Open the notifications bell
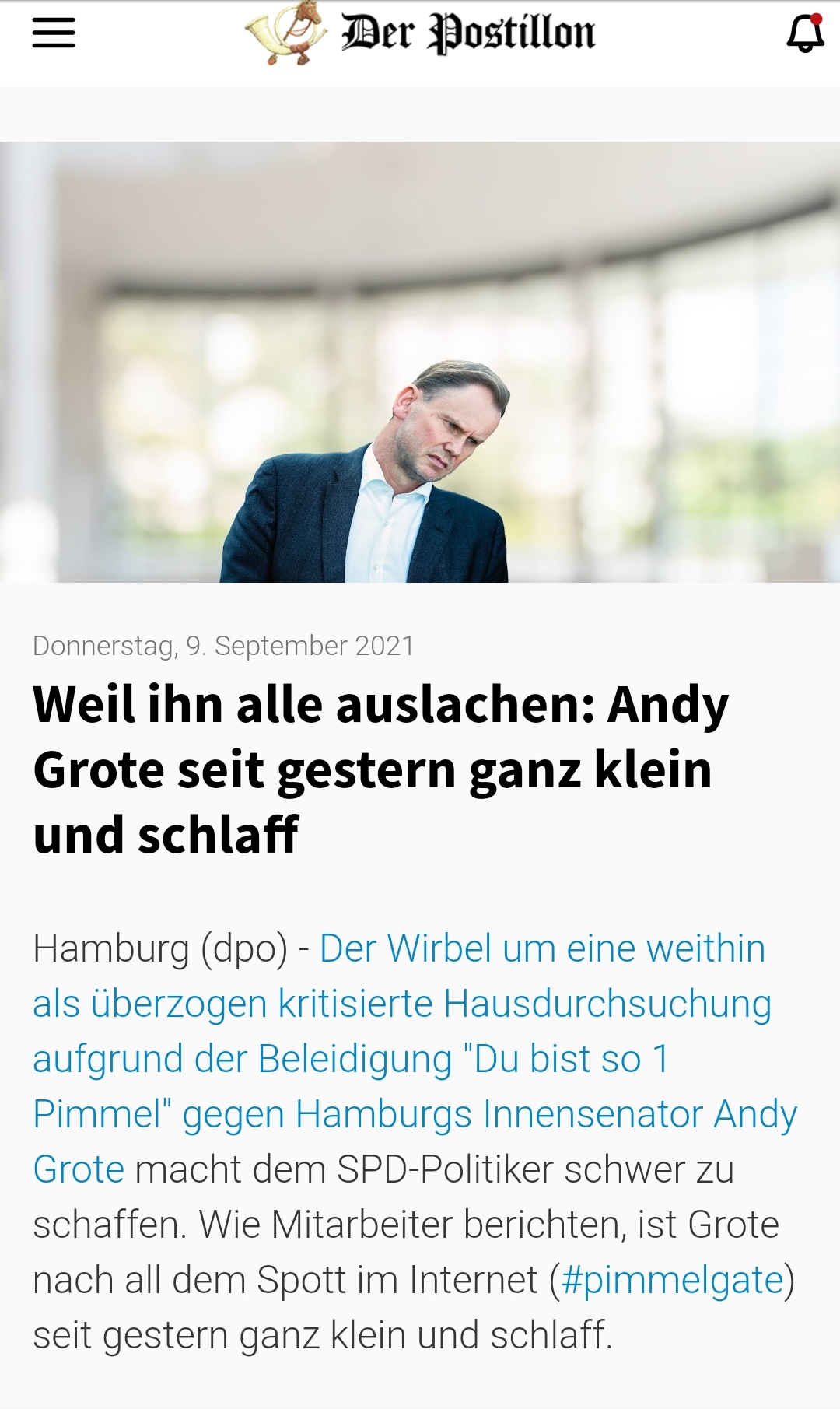The width and height of the screenshot is (840, 1409). click(805, 33)
